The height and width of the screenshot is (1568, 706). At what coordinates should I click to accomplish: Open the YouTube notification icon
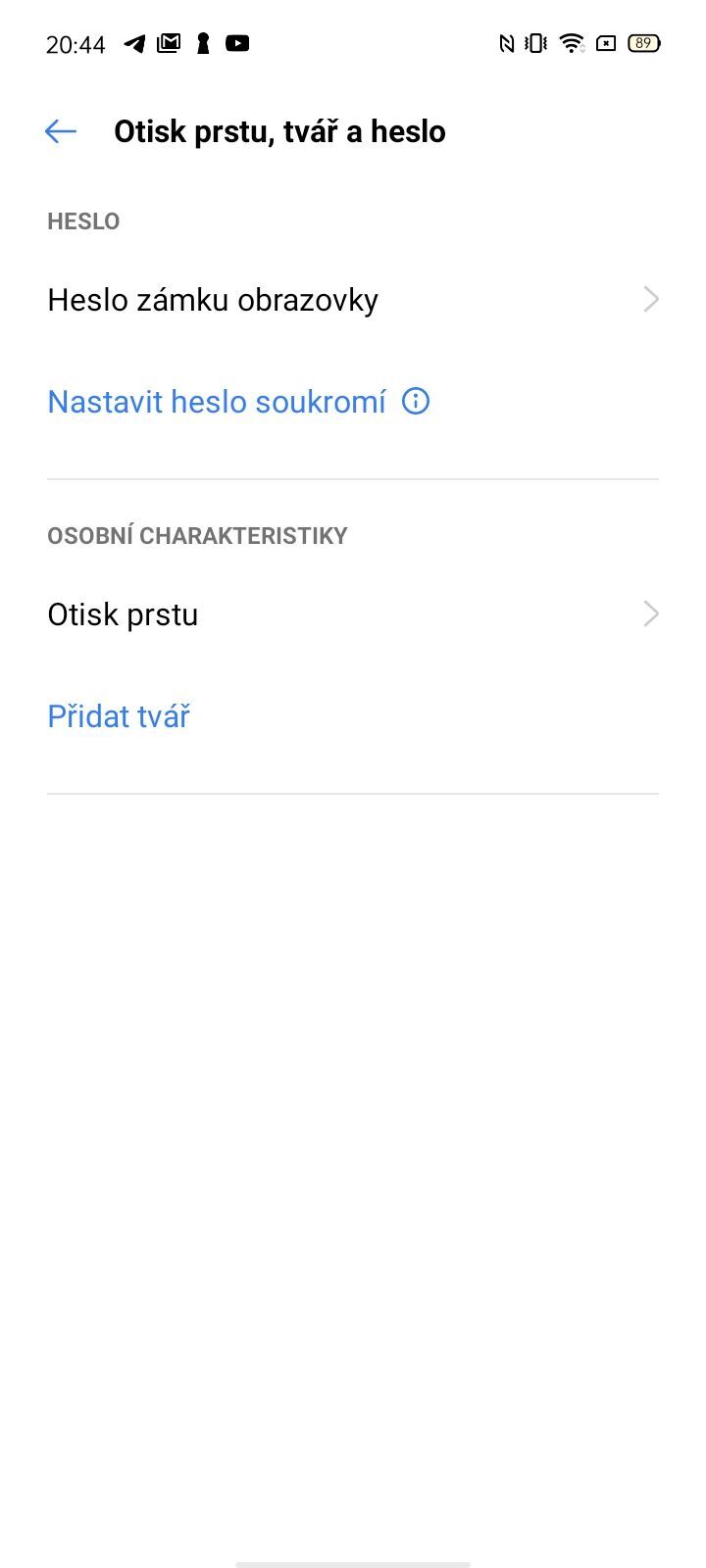coord(236,42)
